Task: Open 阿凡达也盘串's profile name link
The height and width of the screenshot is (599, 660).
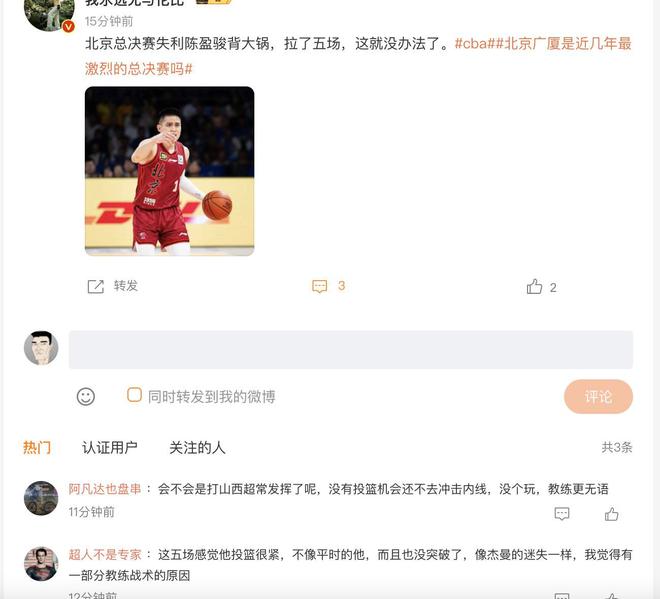Action: tap(105, 489)
